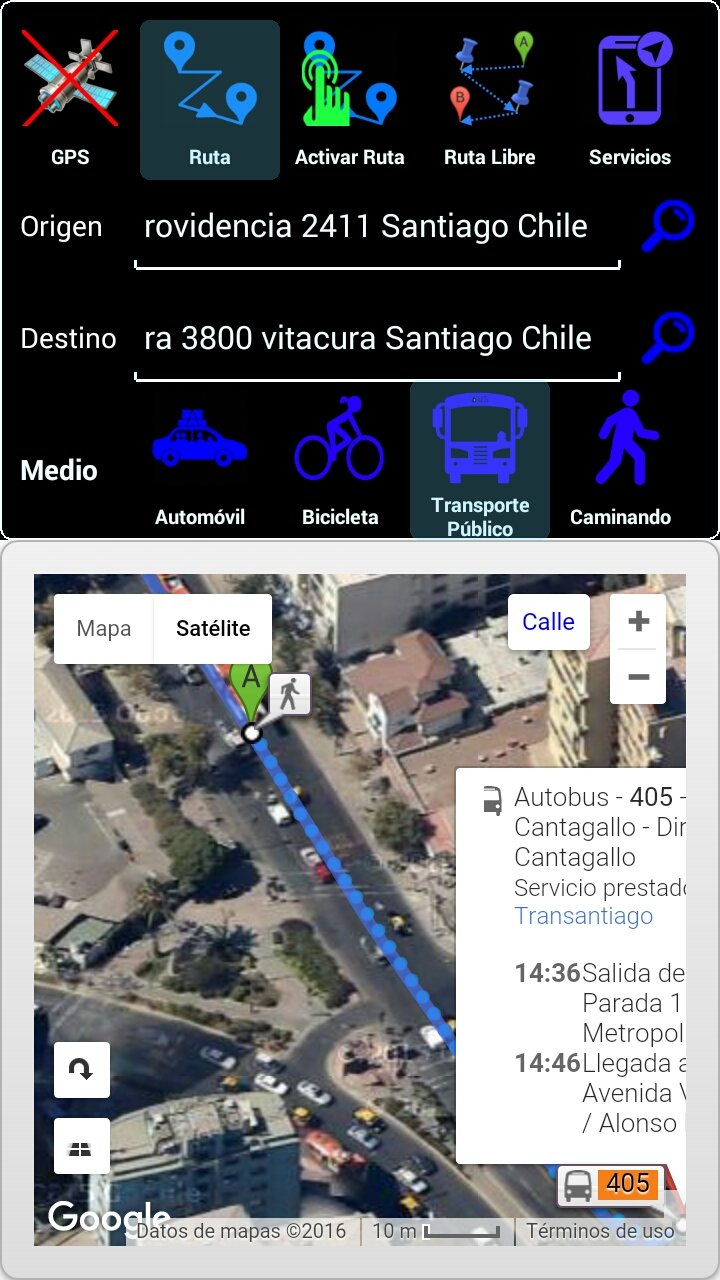Image resolution: width=720 pixels, height=1280 pixels.
Task: Tap the Calle street view button
Action: click(x=548, y=622)
